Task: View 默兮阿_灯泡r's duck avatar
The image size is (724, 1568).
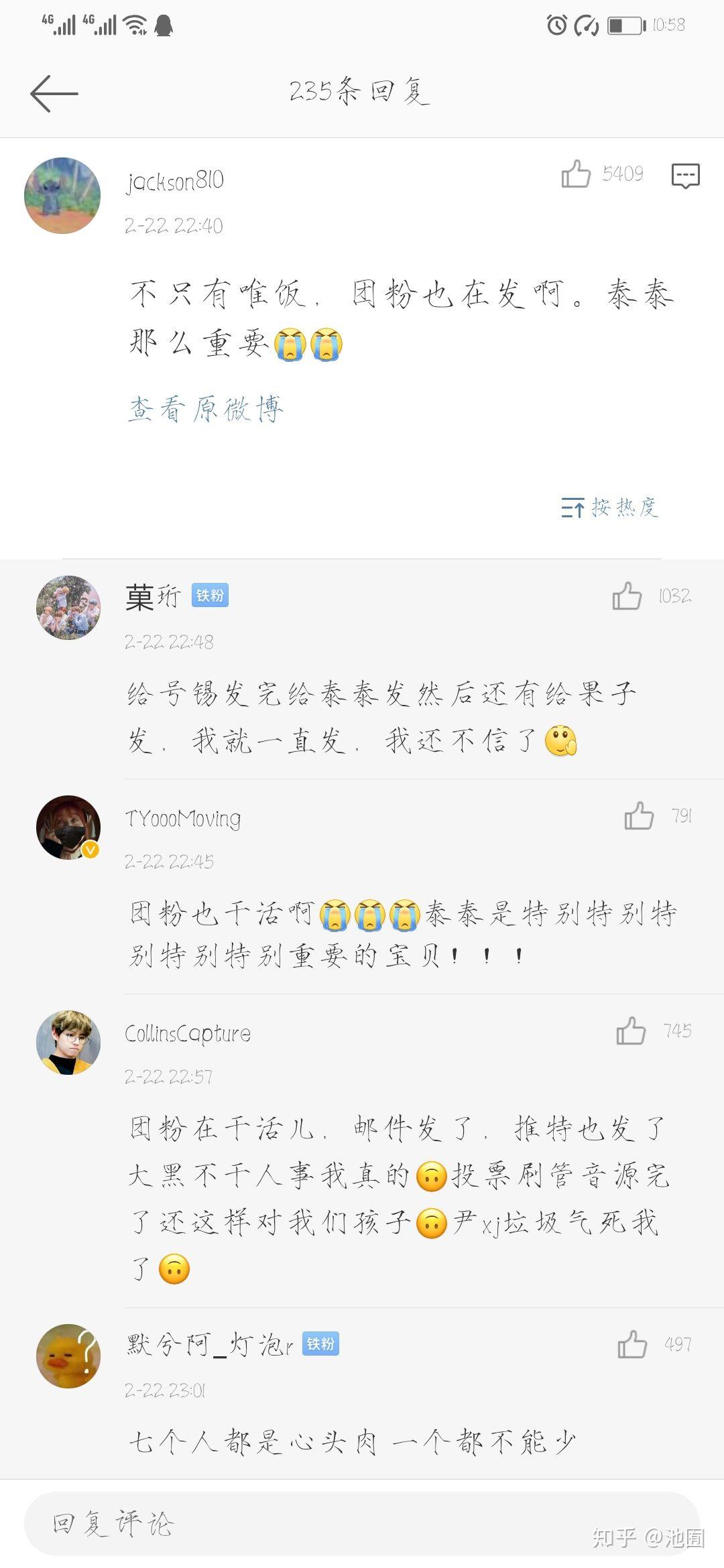Action: click(x=68, y=1356)
